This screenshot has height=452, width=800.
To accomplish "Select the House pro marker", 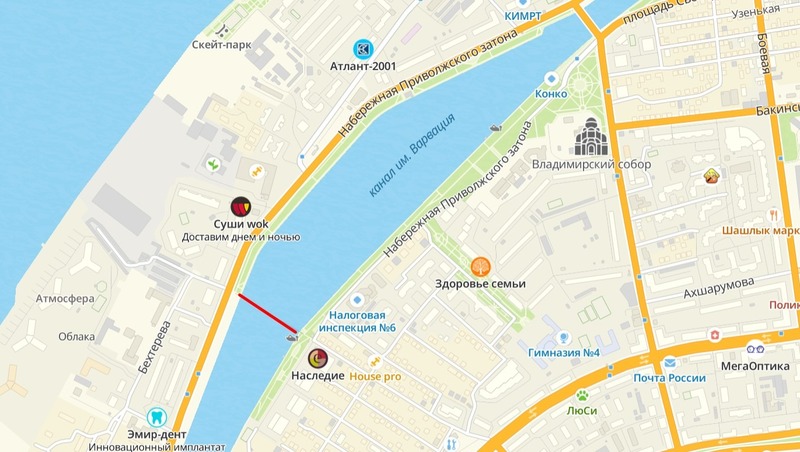I will click(374, 360).
